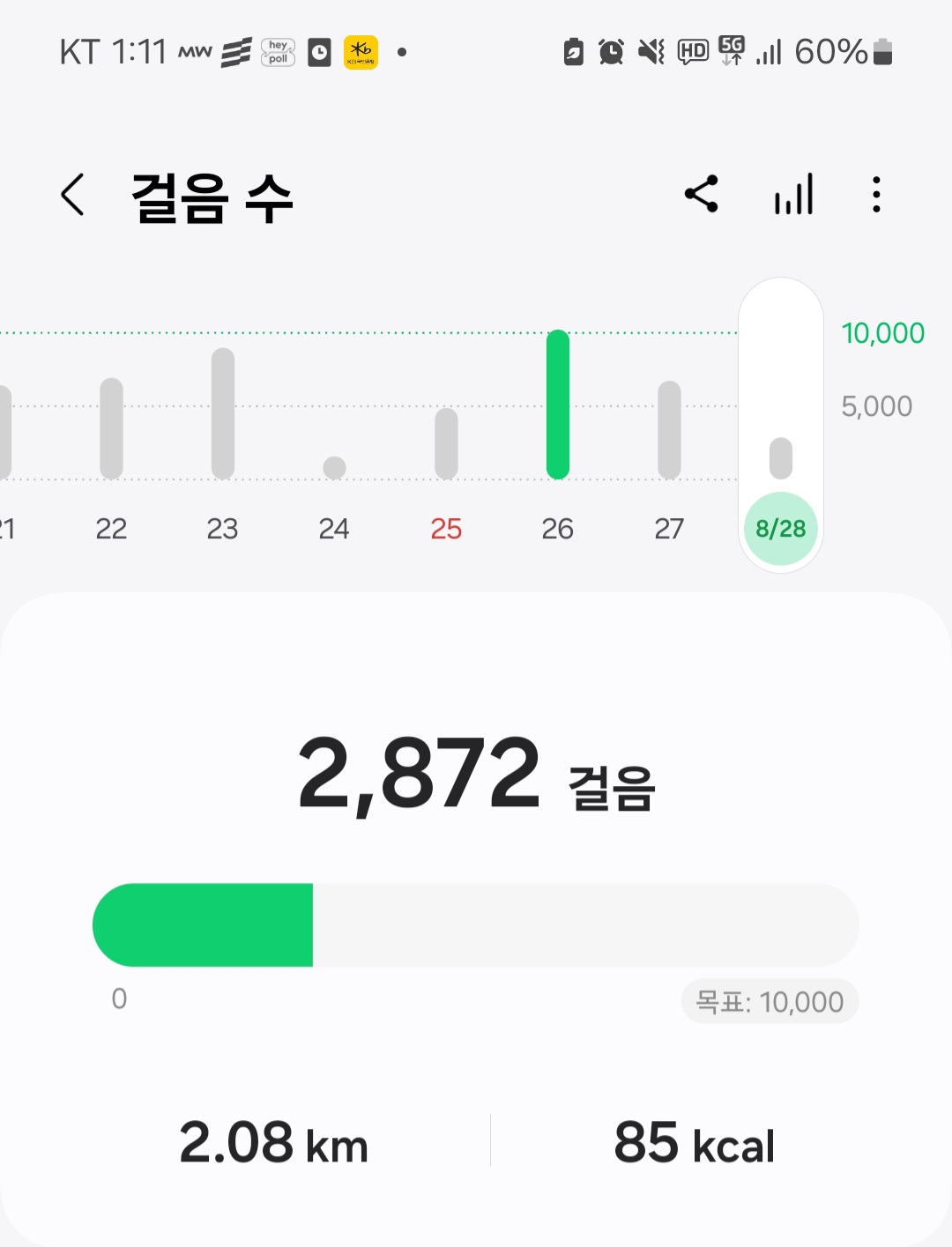Select the step bar for day 22

coord(111,428)
